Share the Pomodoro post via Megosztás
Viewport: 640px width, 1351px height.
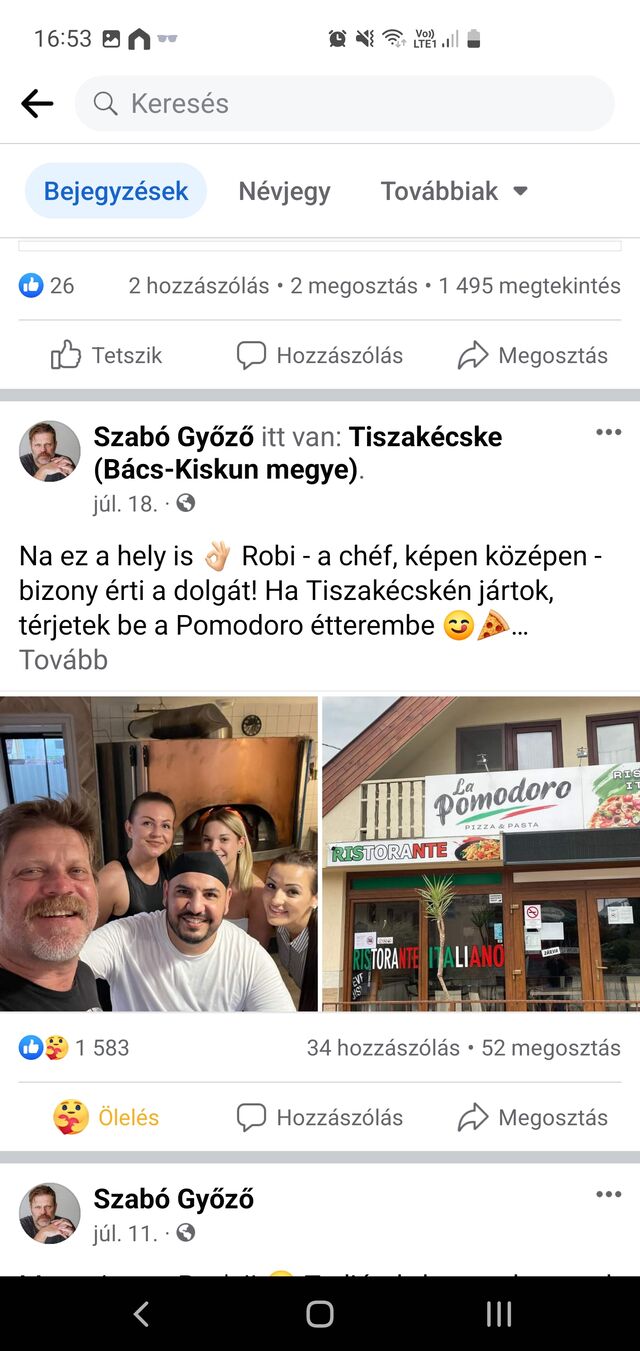click(x=533, y=1117)
